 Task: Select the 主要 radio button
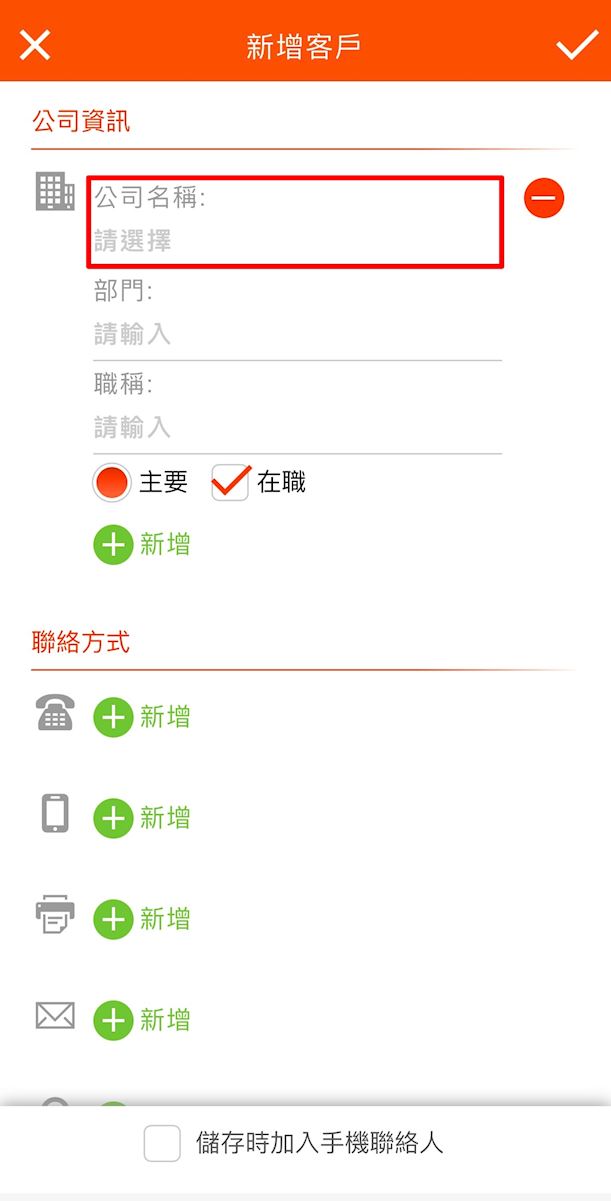pos(112,483)
